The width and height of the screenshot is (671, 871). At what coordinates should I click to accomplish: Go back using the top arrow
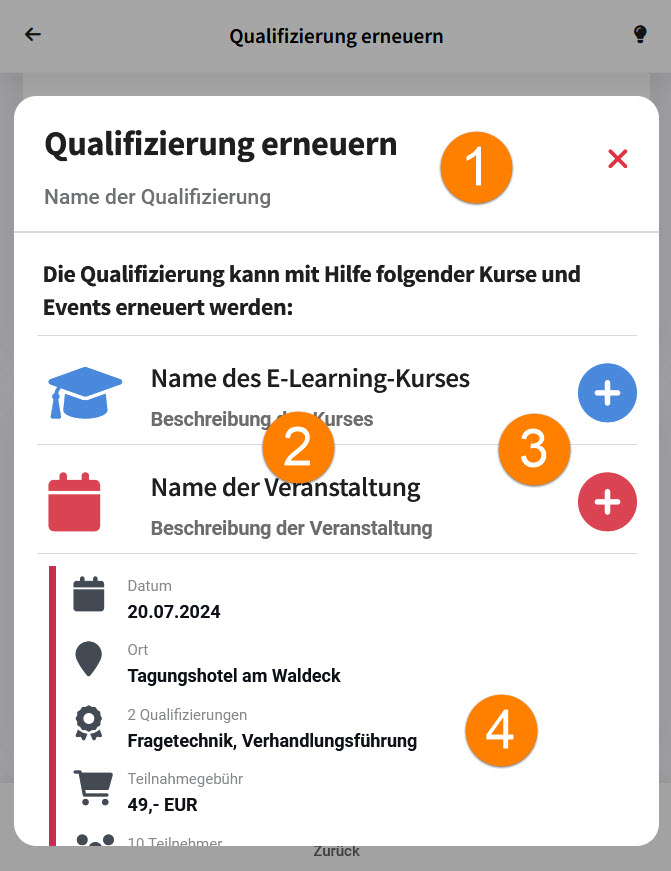33,35
